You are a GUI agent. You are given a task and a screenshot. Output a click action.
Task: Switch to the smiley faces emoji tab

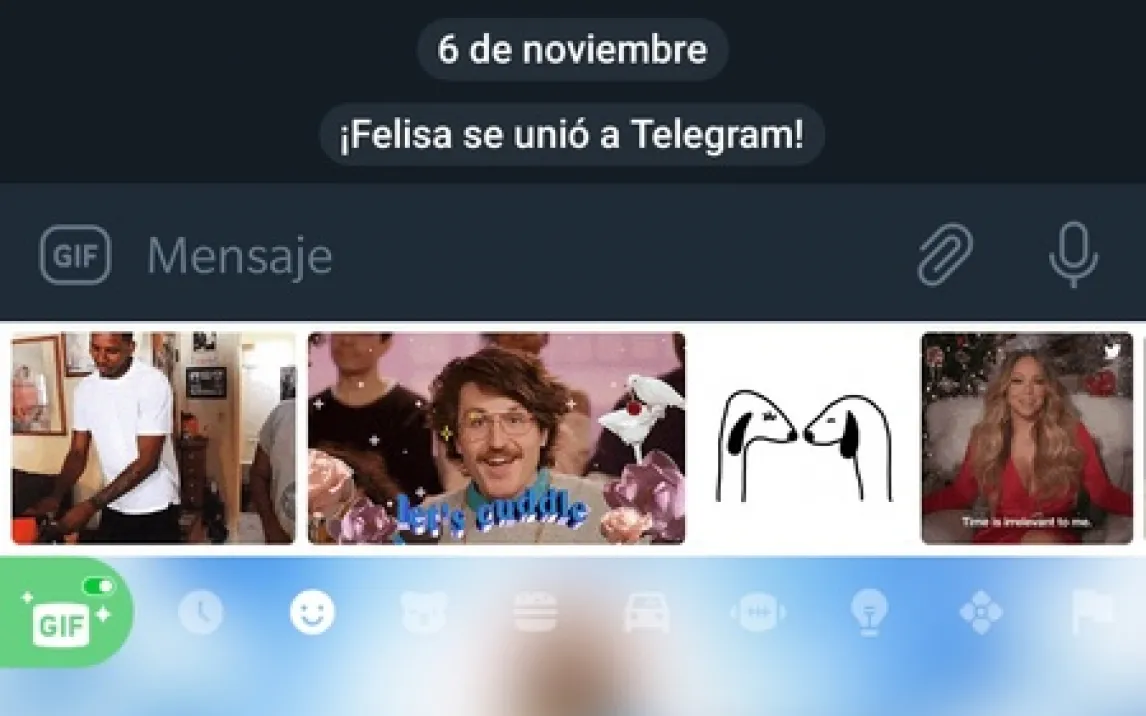click(312, 611)
